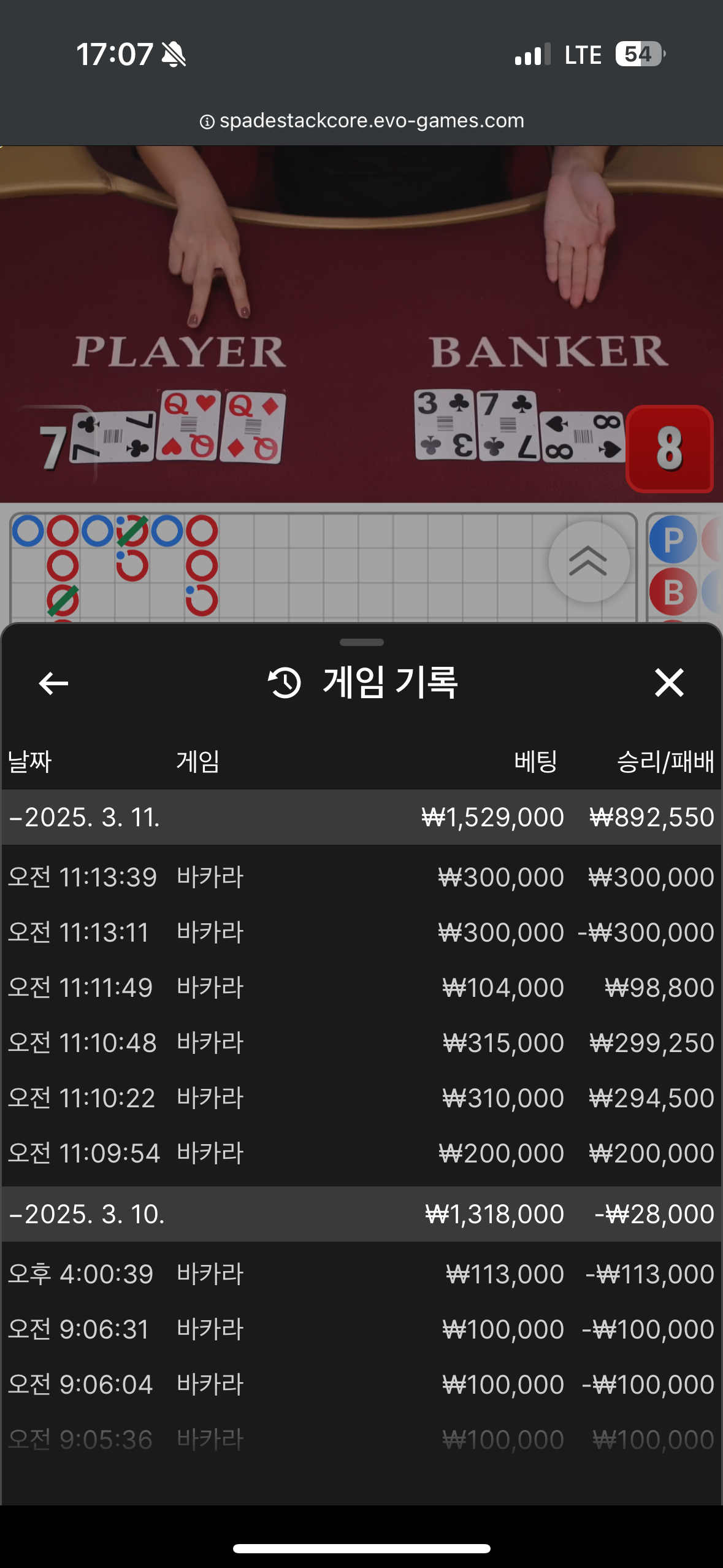View details of the 오전 9:06:04 game

pyautogui.click(x=361, y=1385)
